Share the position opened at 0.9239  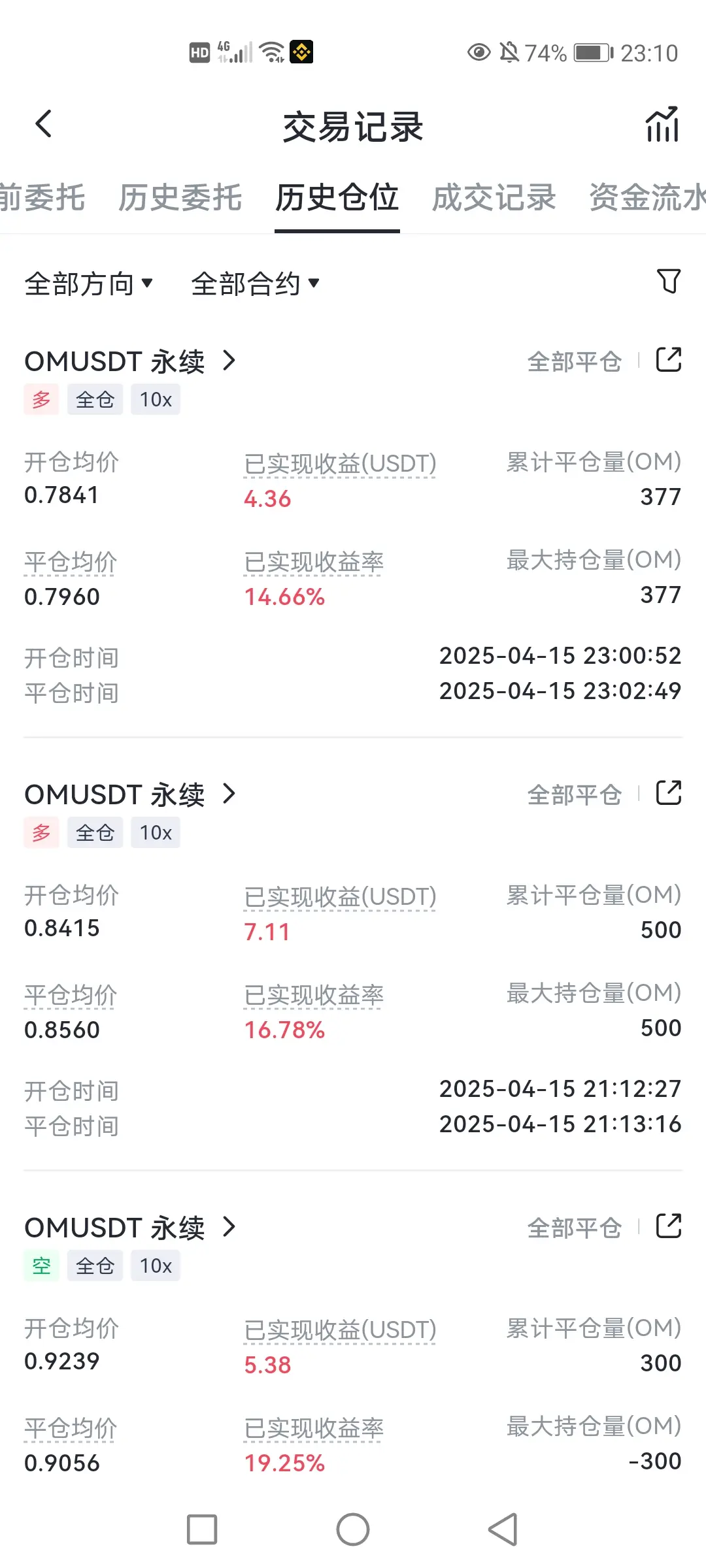668,1226
